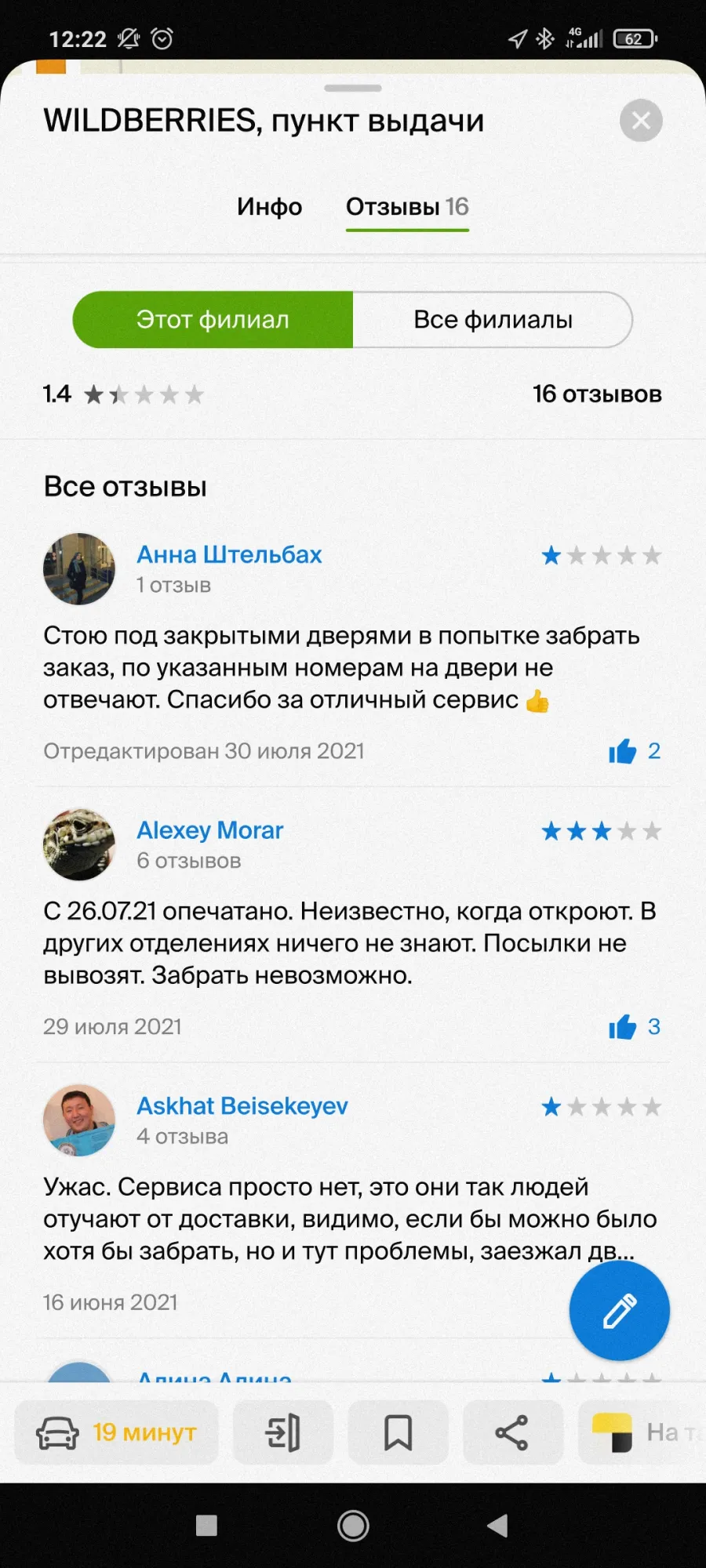This screenshot has height=1568, width=706.
Task: Switch to the Инфо tab
Action: coord(269,207)
